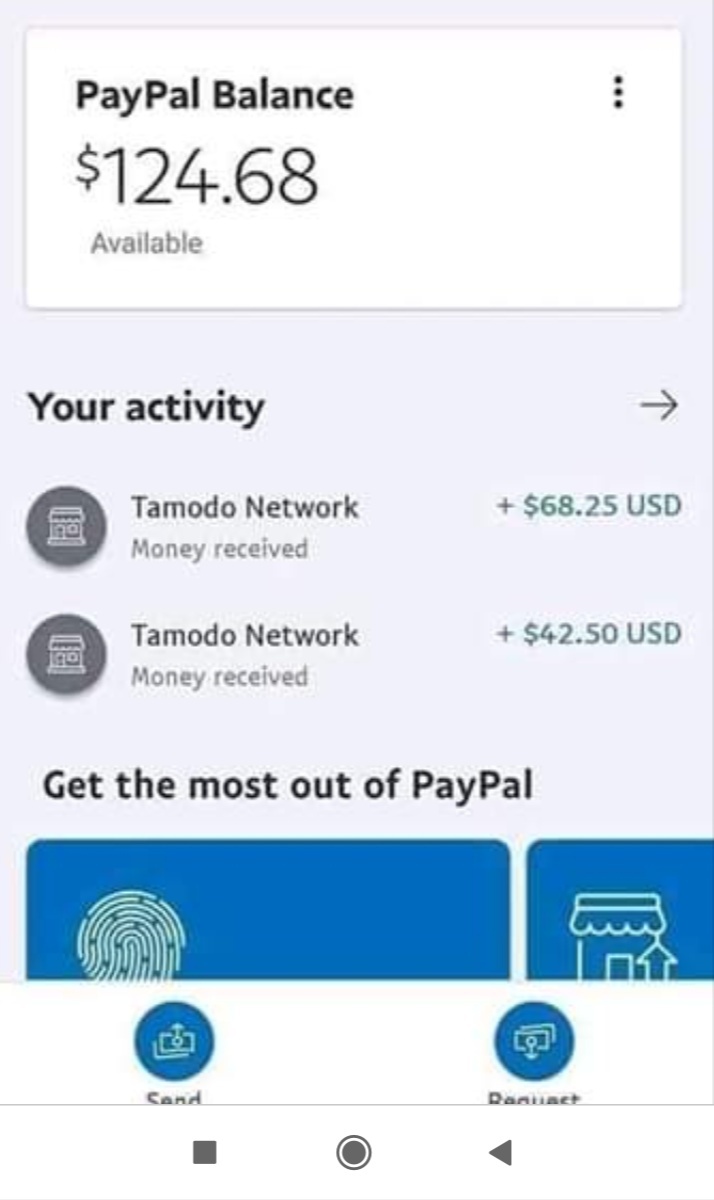Tap the Send money button

pyautogui.click(x=174, y=1045)
